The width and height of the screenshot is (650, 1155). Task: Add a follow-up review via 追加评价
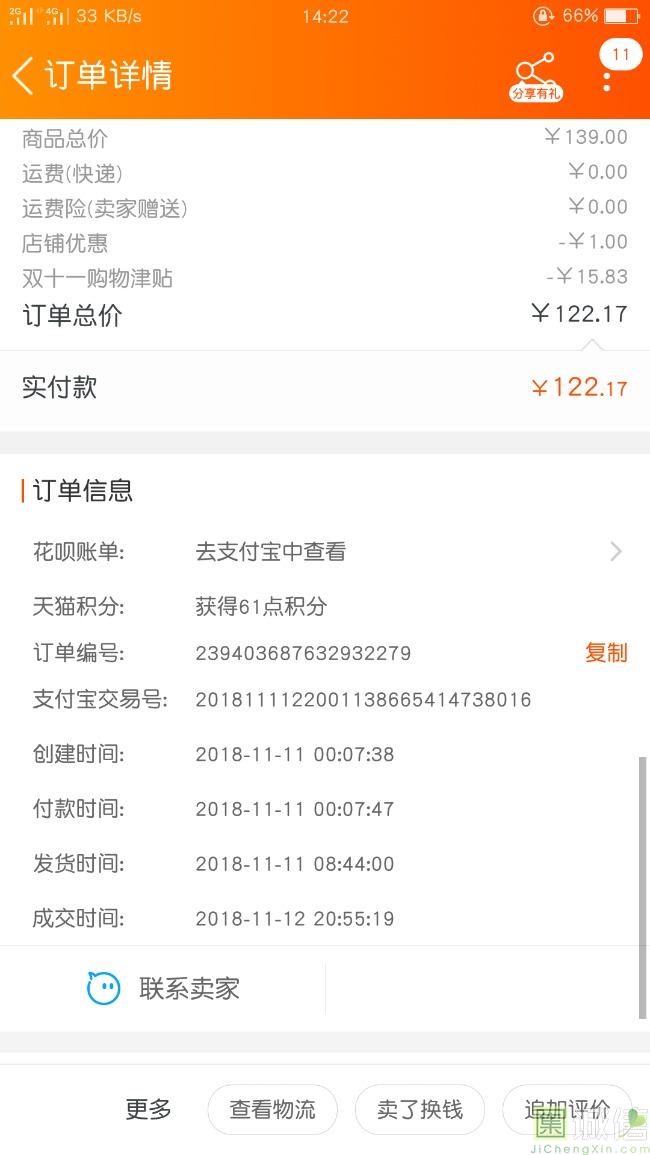click(x=566, y=1109)
